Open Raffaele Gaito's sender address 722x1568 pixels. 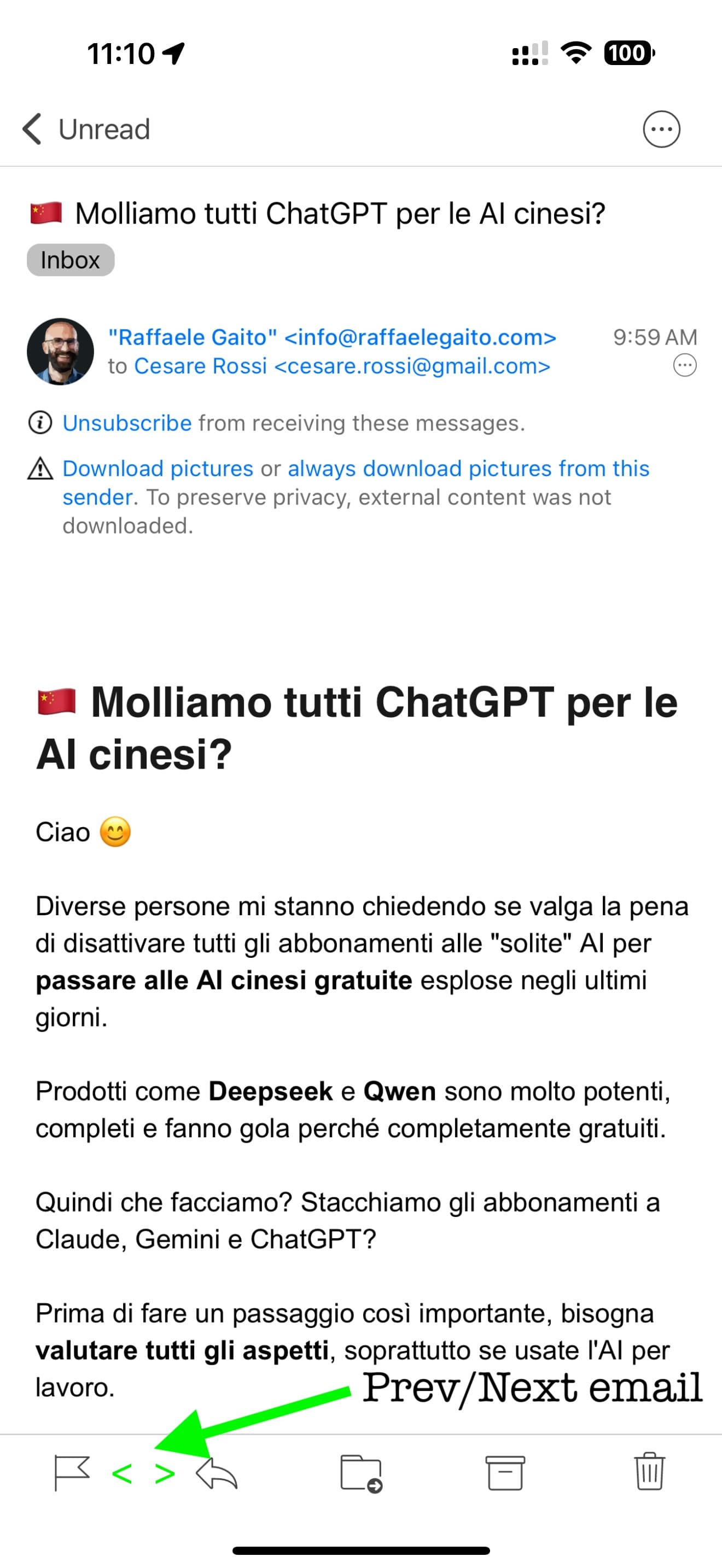(332, 337)
